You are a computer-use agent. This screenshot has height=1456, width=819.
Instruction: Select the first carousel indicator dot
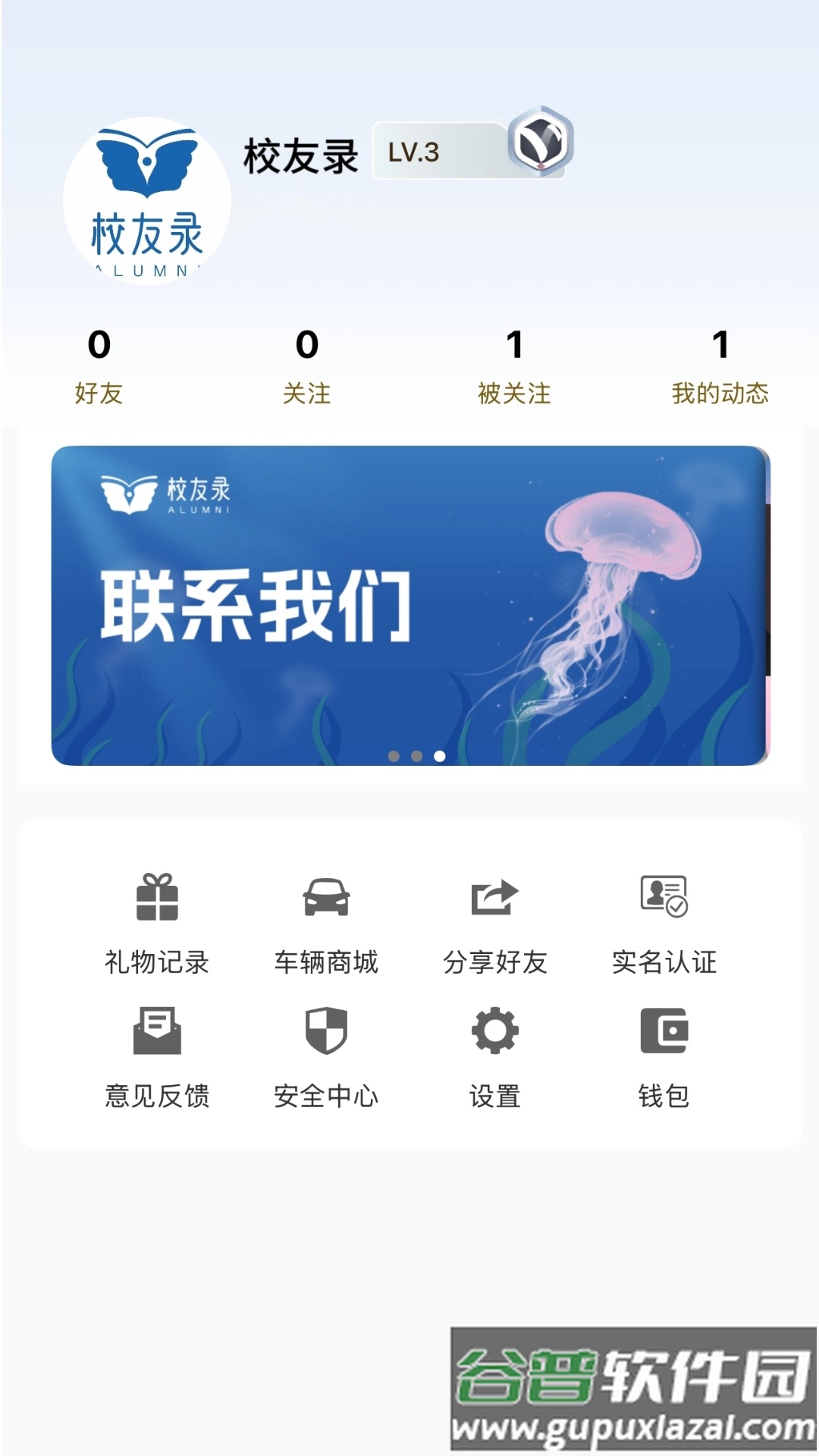394,756
